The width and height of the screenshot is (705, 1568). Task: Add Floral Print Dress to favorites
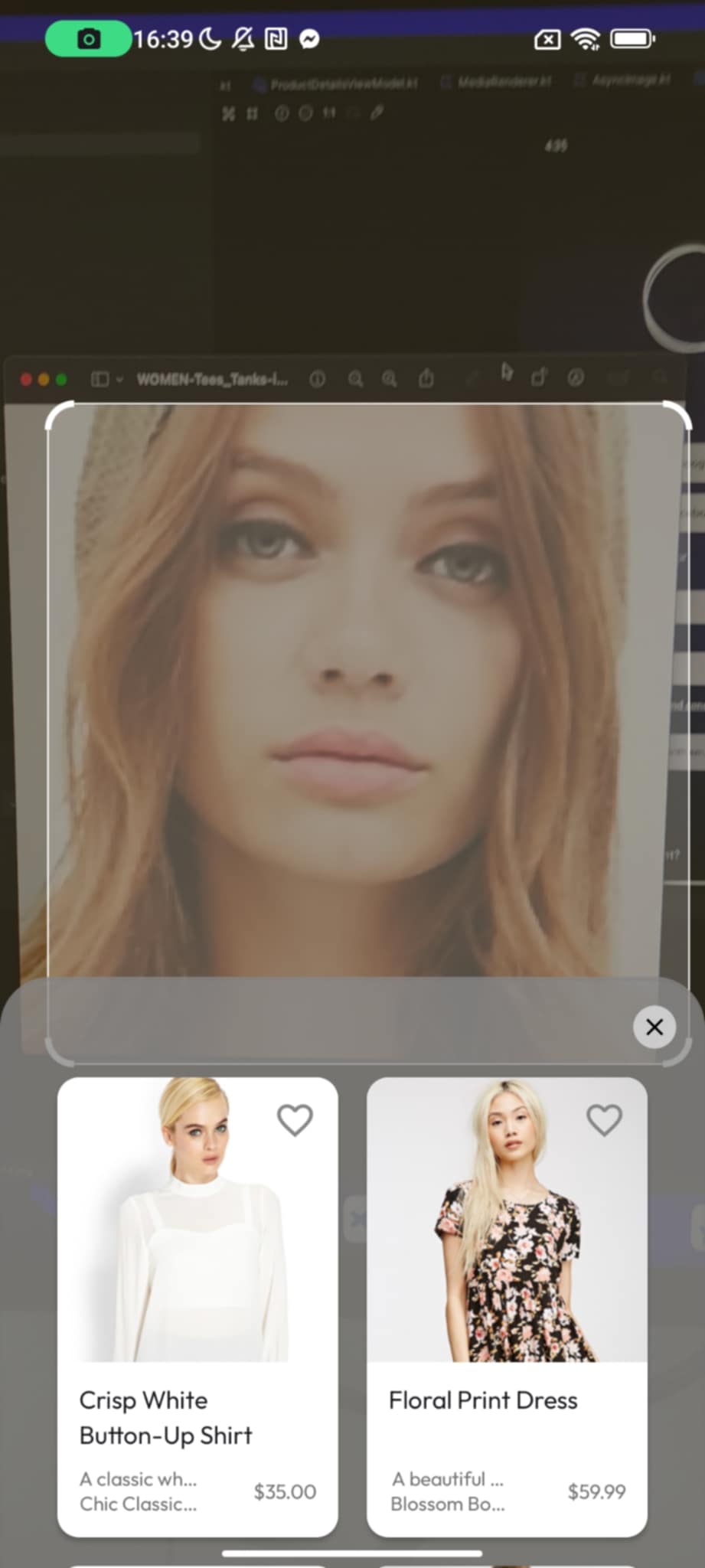point(604,1120)
